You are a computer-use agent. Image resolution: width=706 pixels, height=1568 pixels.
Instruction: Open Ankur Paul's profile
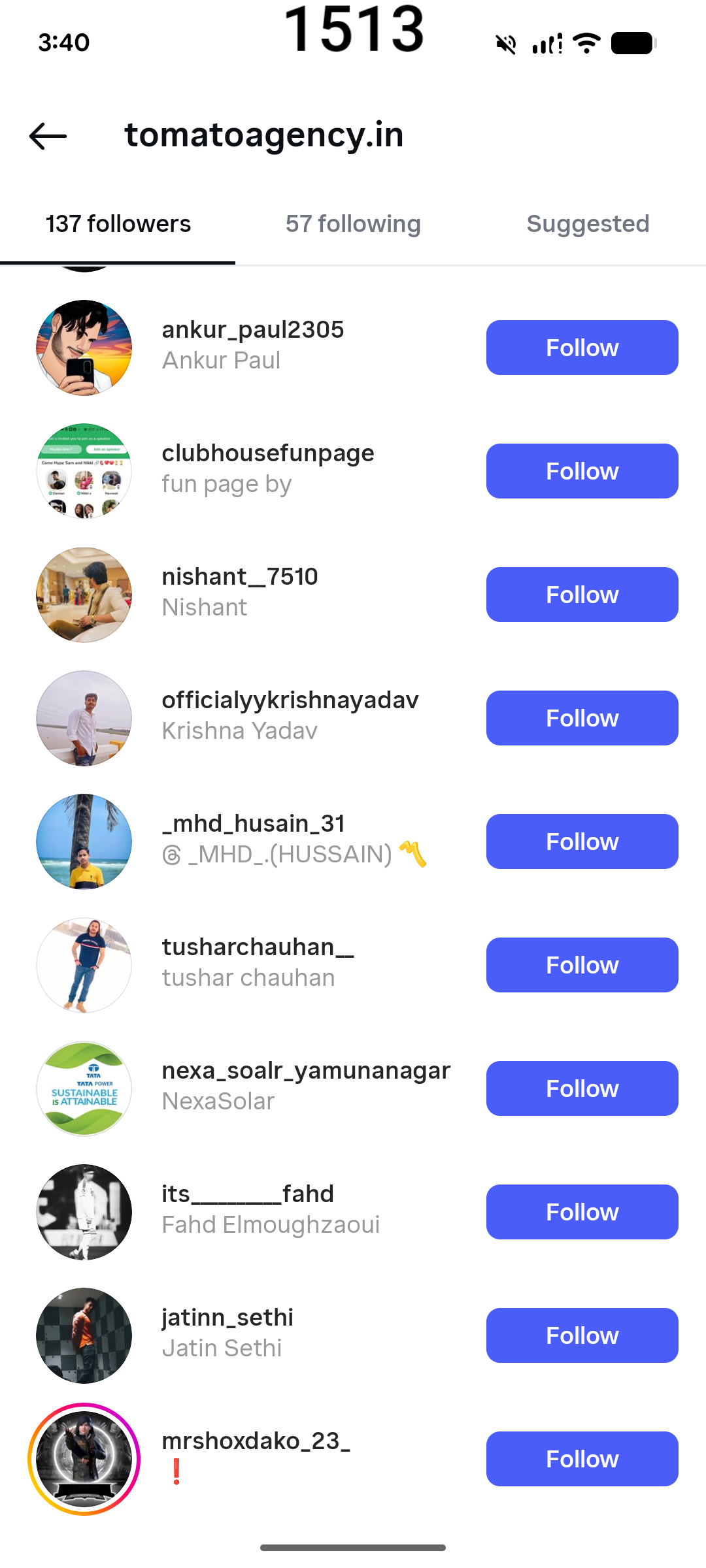point(252,345)
